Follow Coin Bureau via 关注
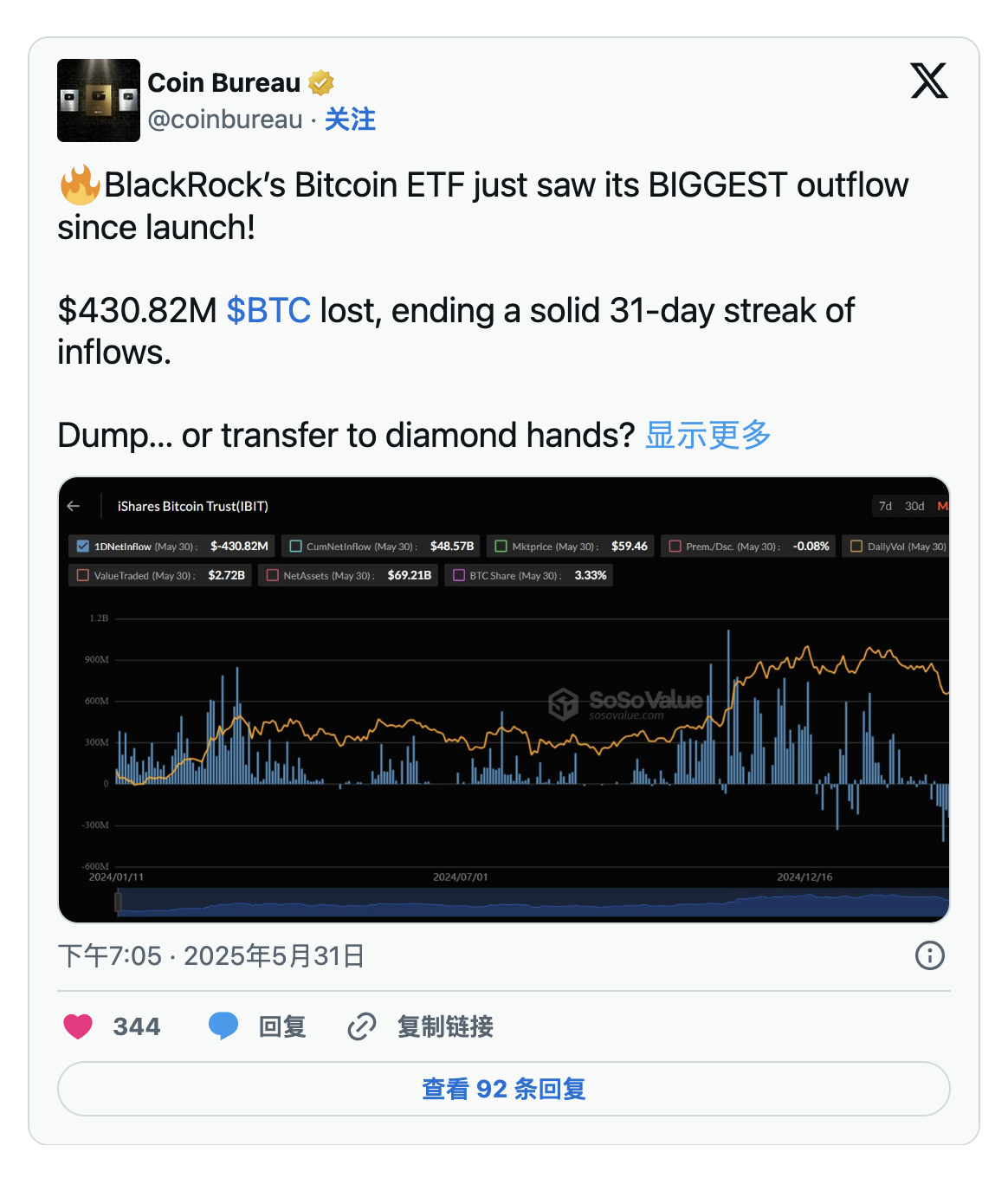The height and width of the screenshot is (1178, 1008). pyautogui.click(x=350, y=120)
